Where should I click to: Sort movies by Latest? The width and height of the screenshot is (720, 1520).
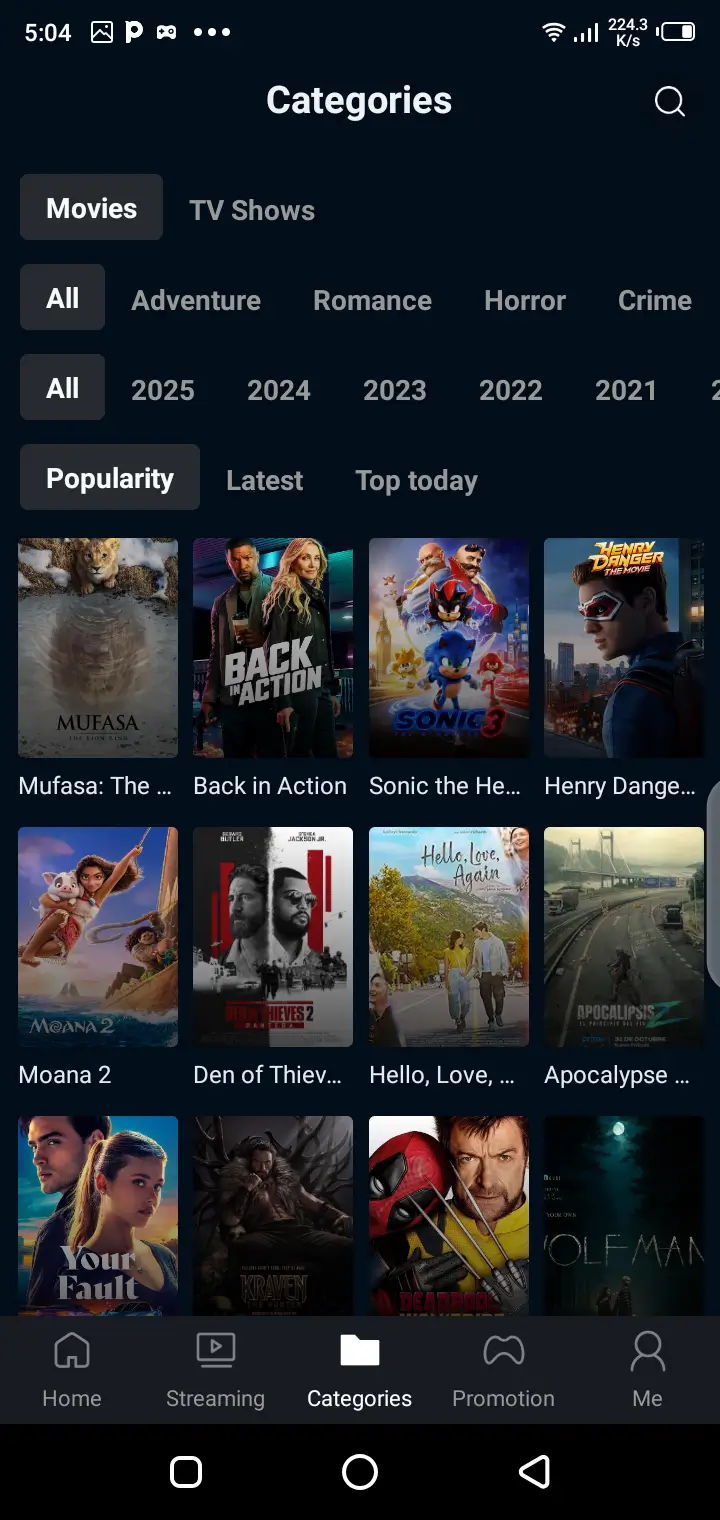point(264,480)
